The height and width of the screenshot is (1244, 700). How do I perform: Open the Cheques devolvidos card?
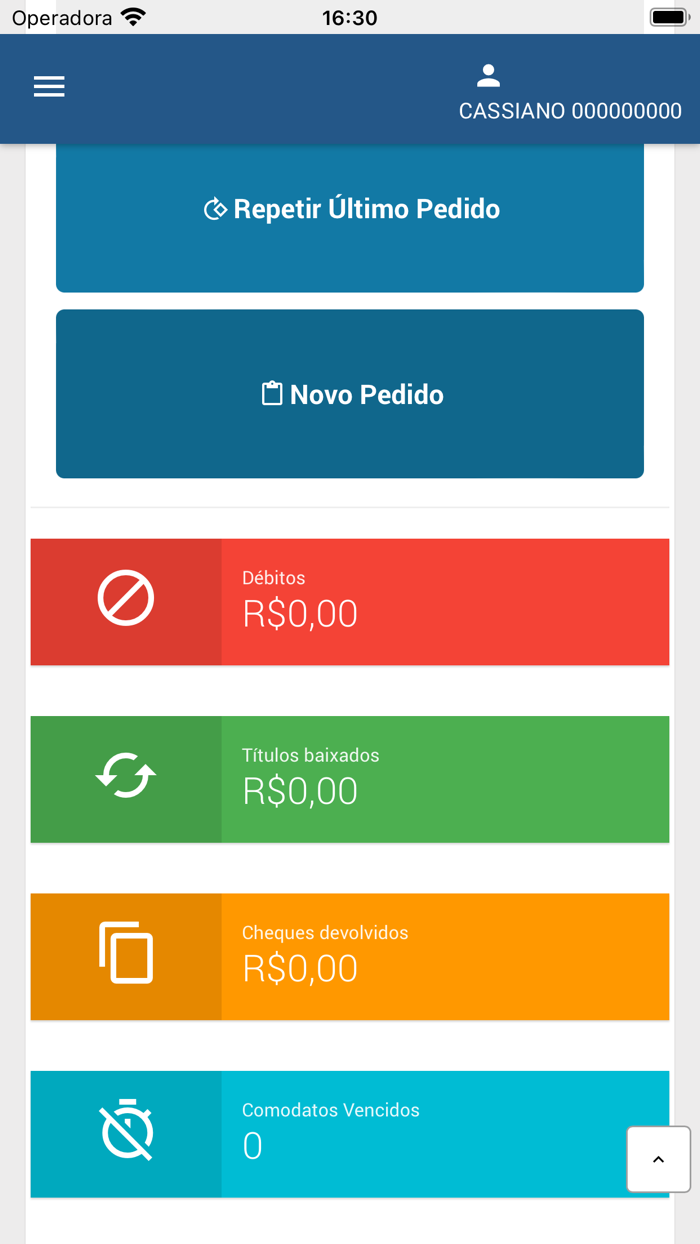[x=350, y=956]
